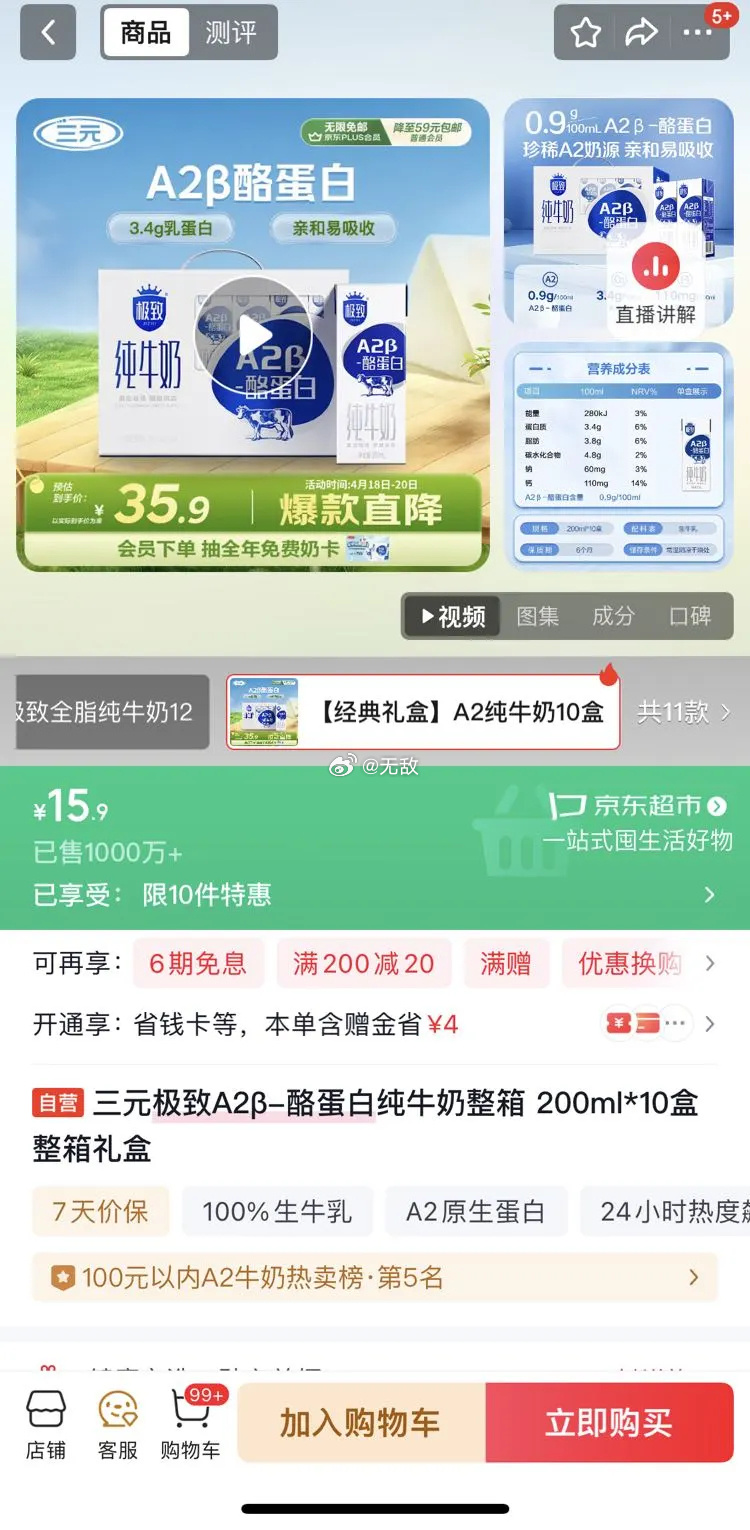Switch to the 成分 tab
This screenshot has width=750, height=1530.
point(613,616)
